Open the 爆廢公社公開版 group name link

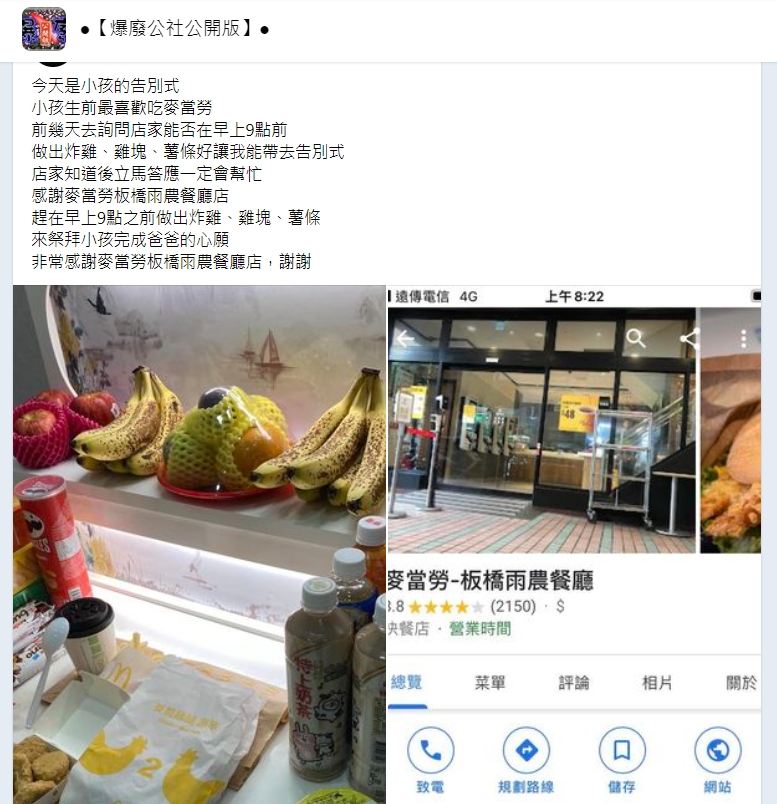coord(174,29)
